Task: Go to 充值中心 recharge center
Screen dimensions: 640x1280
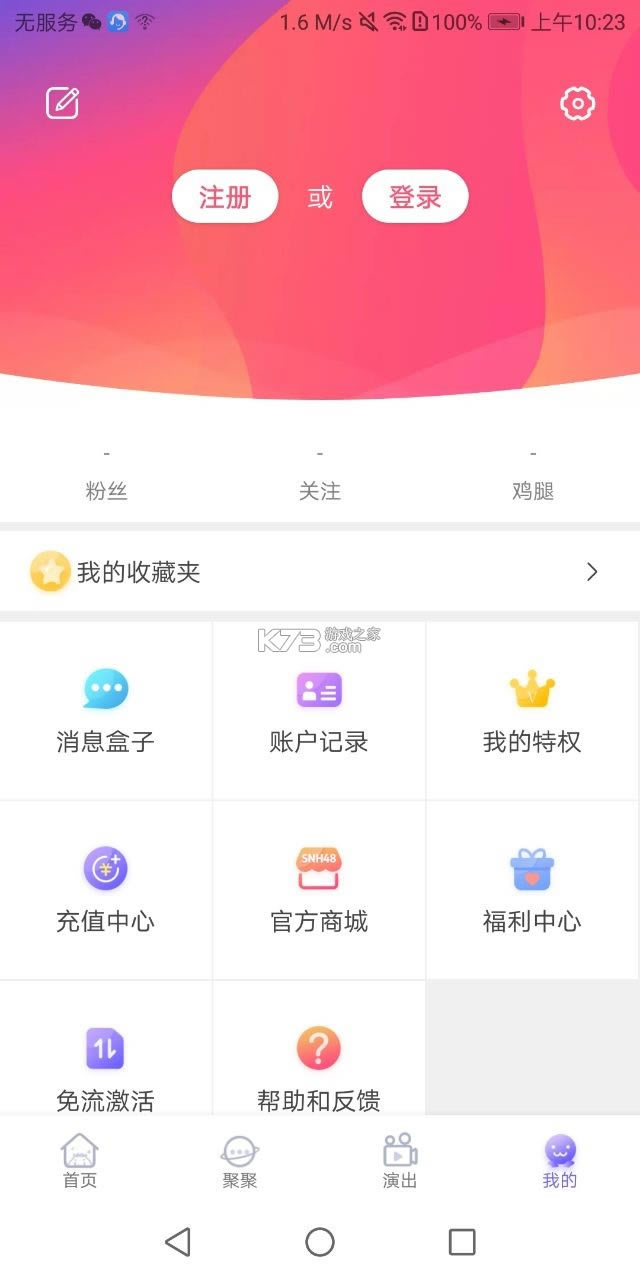Action: click(x=106, y=890)
